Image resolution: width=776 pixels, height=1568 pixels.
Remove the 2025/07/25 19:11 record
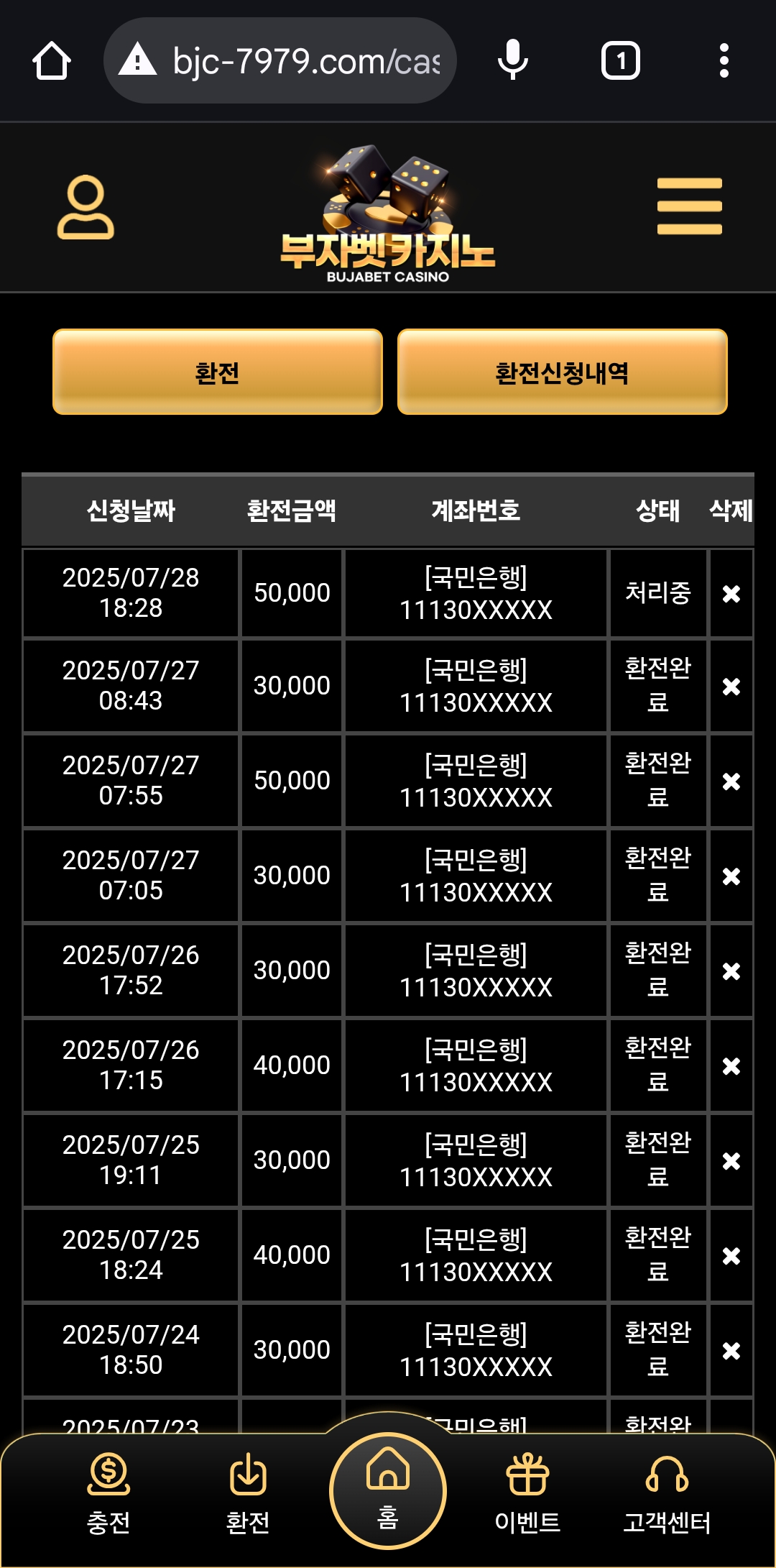(x=731, y=1161)
